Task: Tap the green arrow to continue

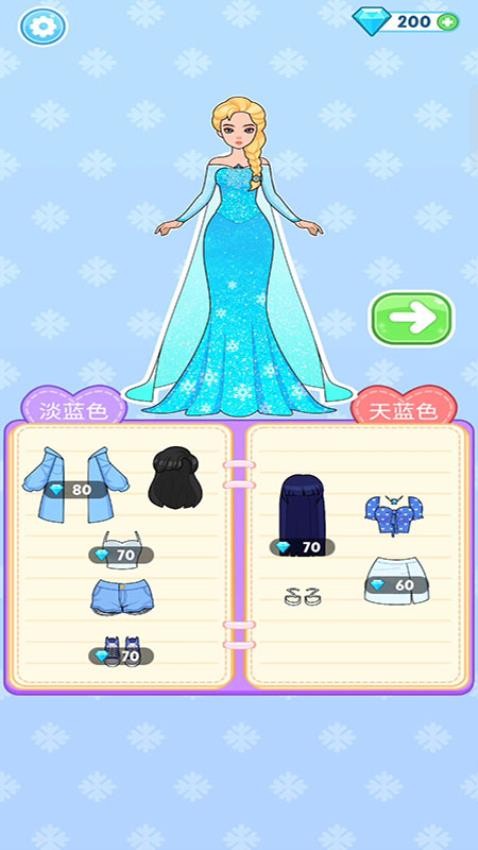Action: pyautogui.click(x=412, y=318)
